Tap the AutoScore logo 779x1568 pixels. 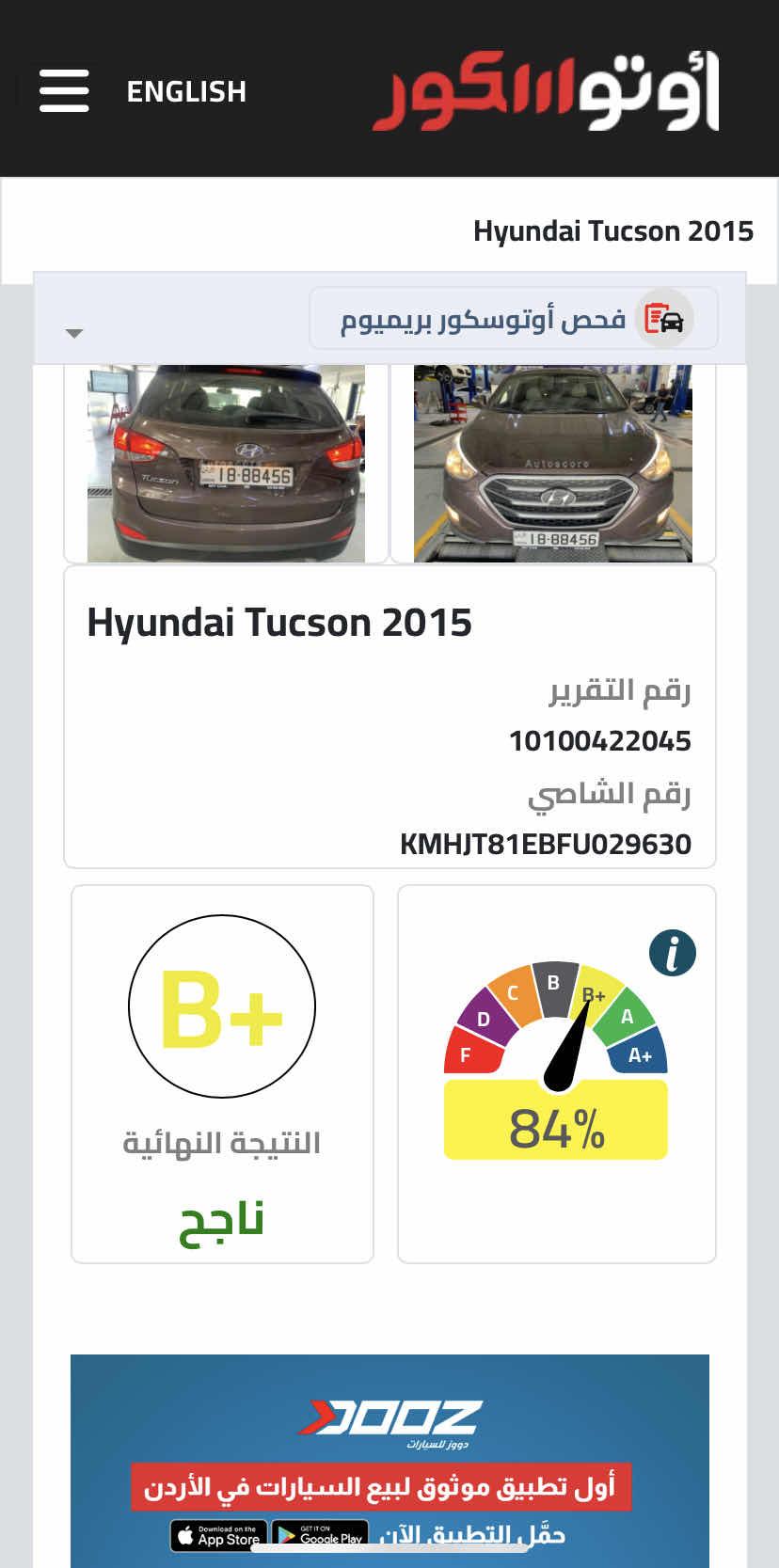(546, 90)
